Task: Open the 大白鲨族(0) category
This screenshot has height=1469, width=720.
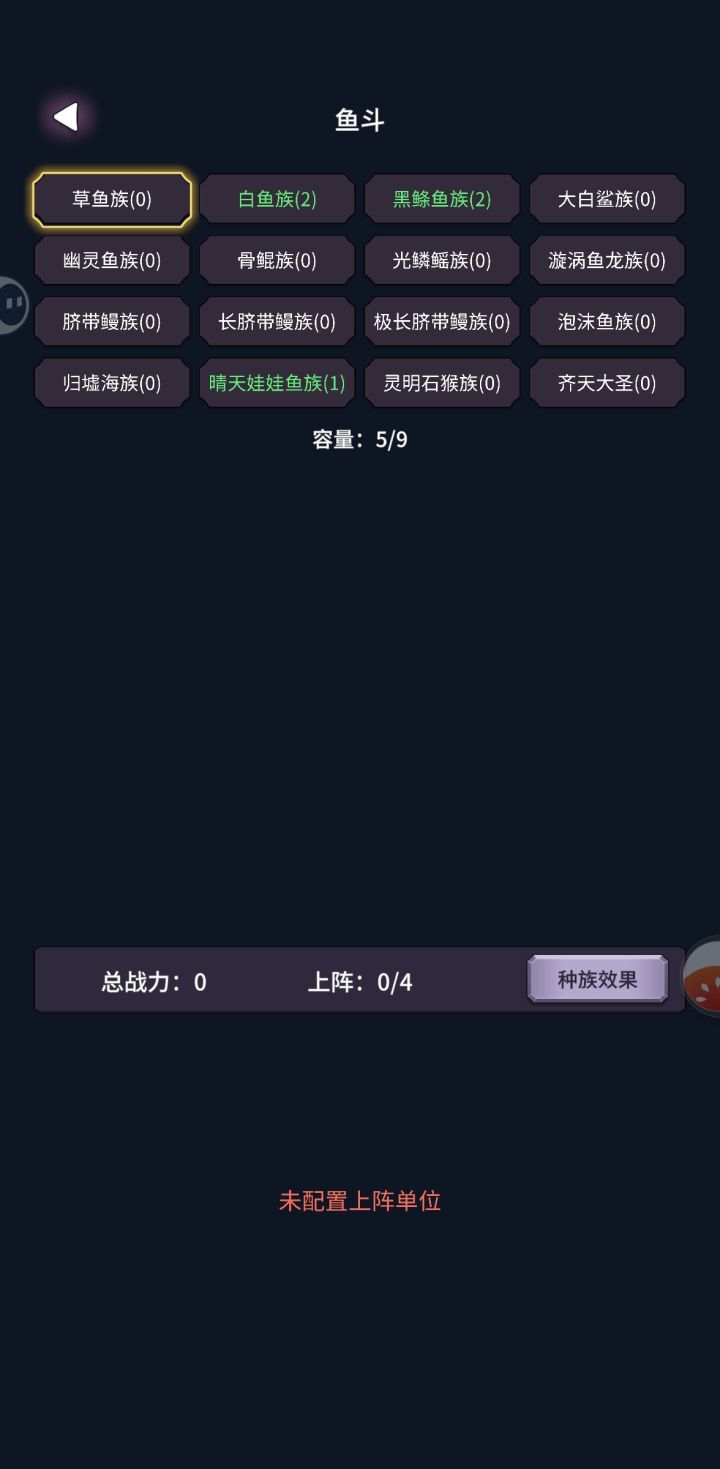Action: pos(606,199)
